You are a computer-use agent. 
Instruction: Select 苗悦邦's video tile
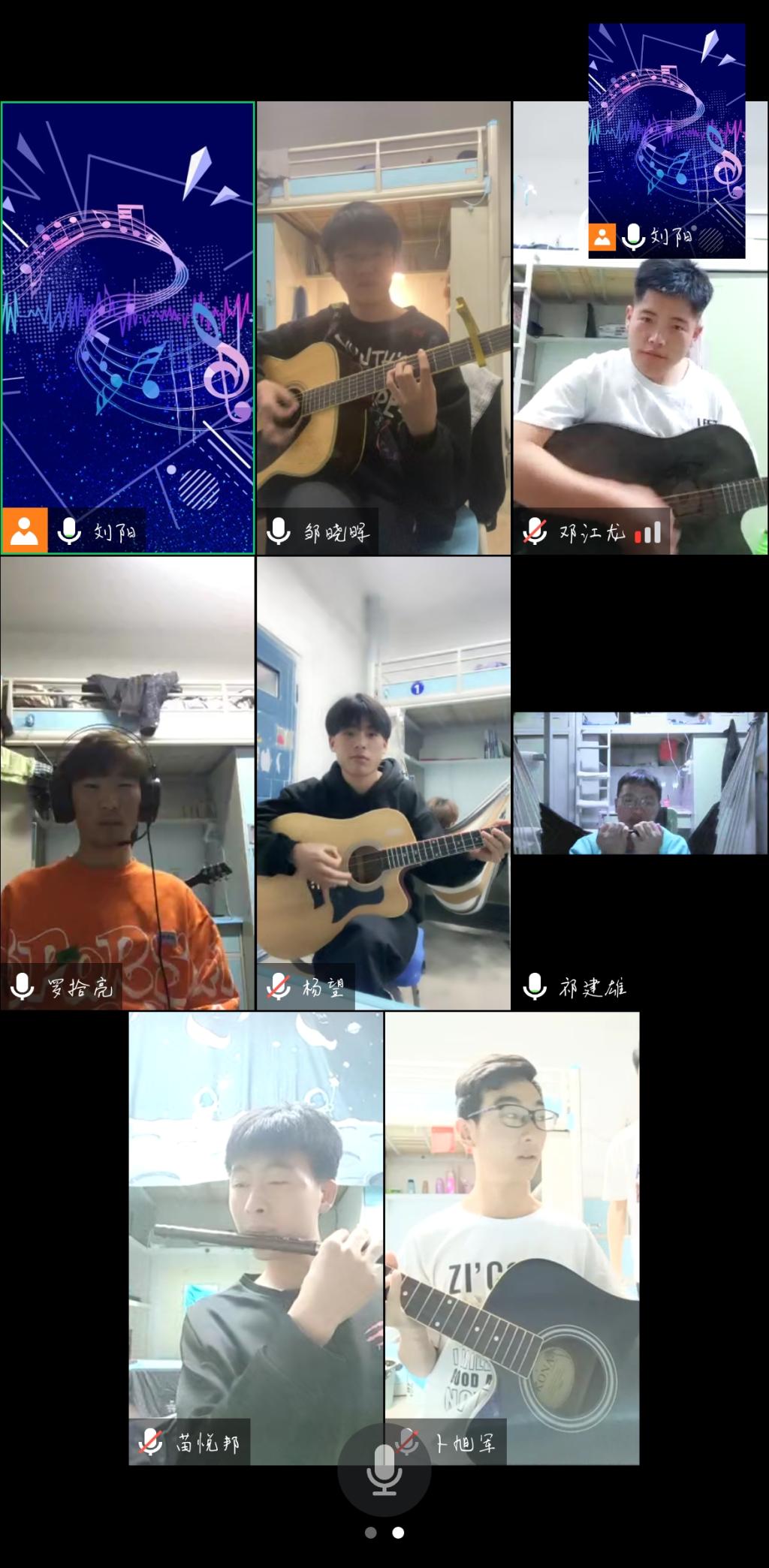tap(255, 1237)
